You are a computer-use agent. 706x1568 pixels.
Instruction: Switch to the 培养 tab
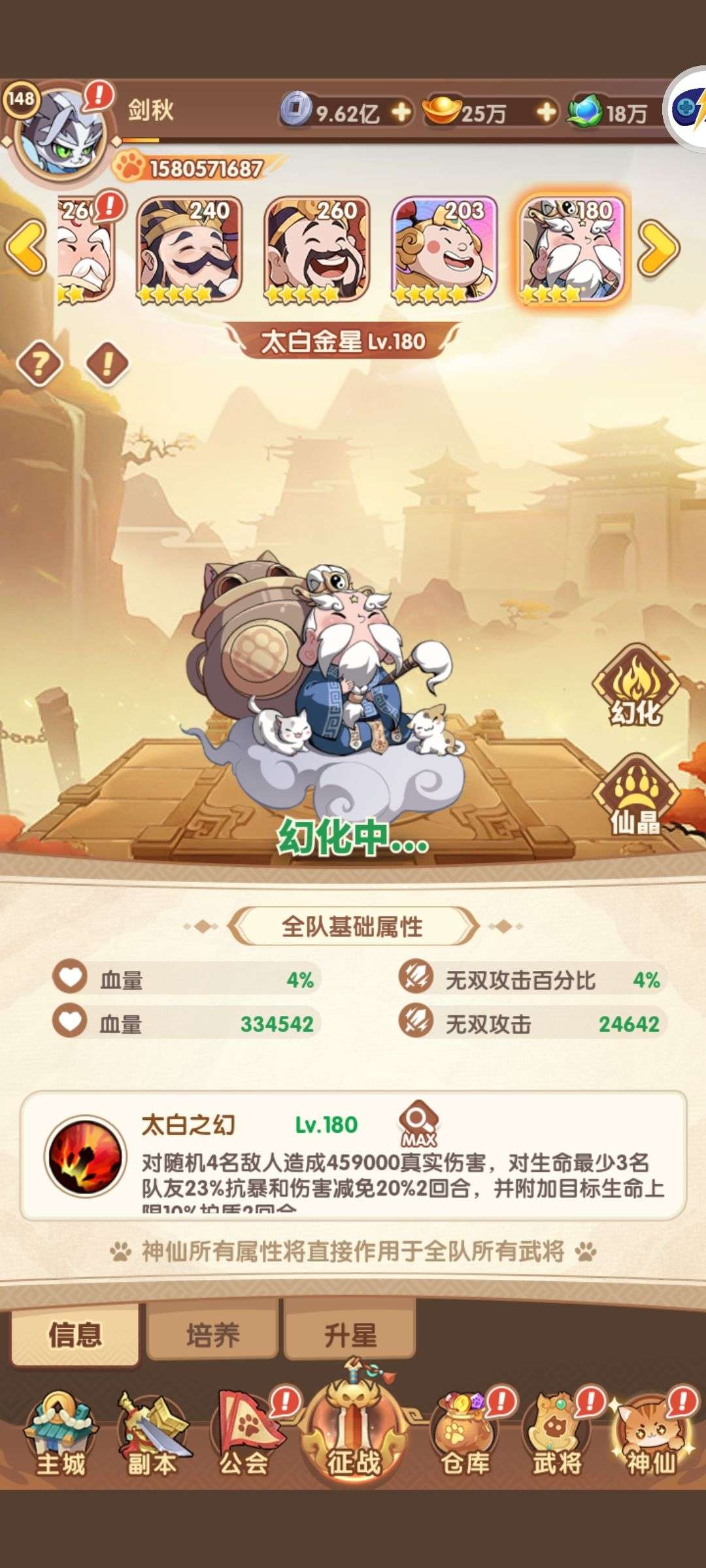tap(212, 1333)
